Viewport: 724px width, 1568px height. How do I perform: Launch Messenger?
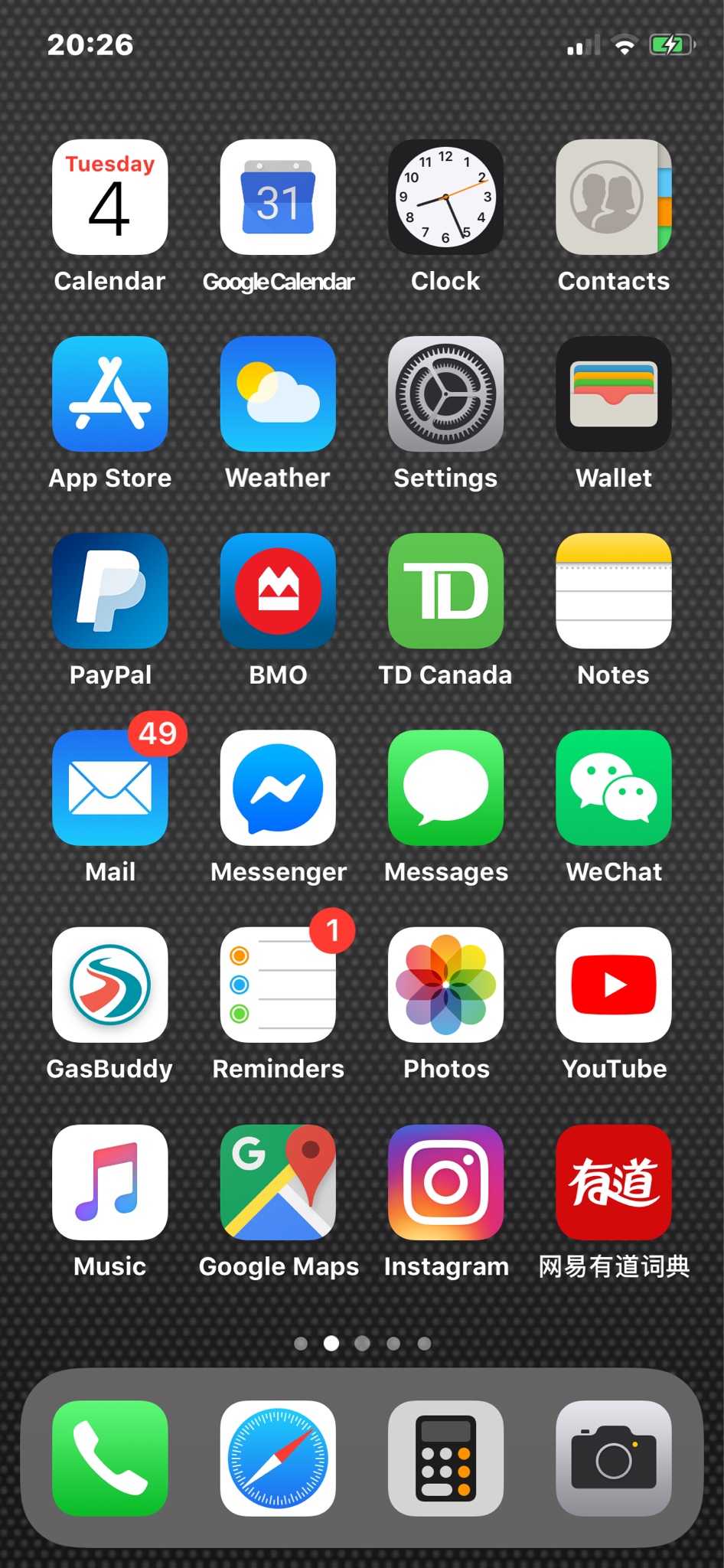tap(278, 788)
